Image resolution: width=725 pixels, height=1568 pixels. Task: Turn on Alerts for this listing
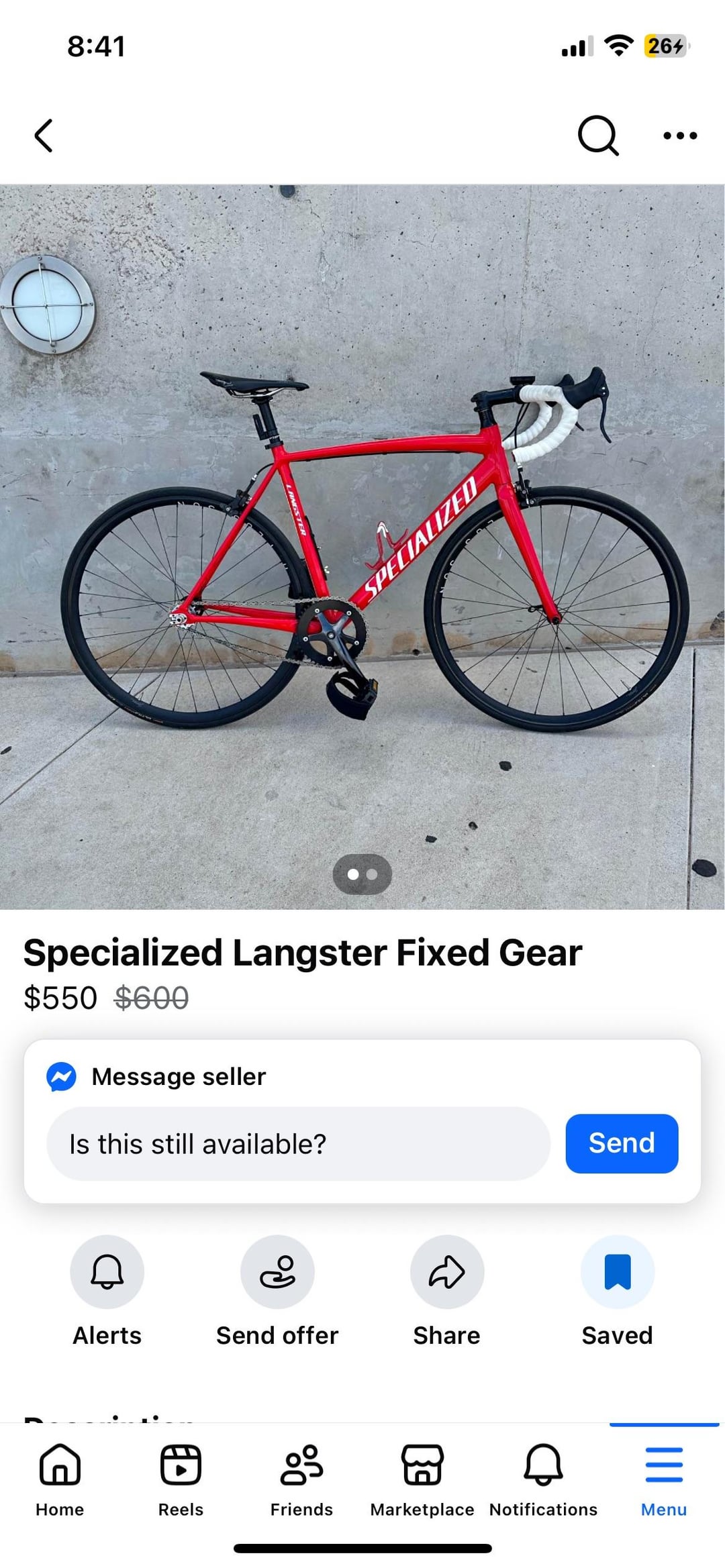107,1272
